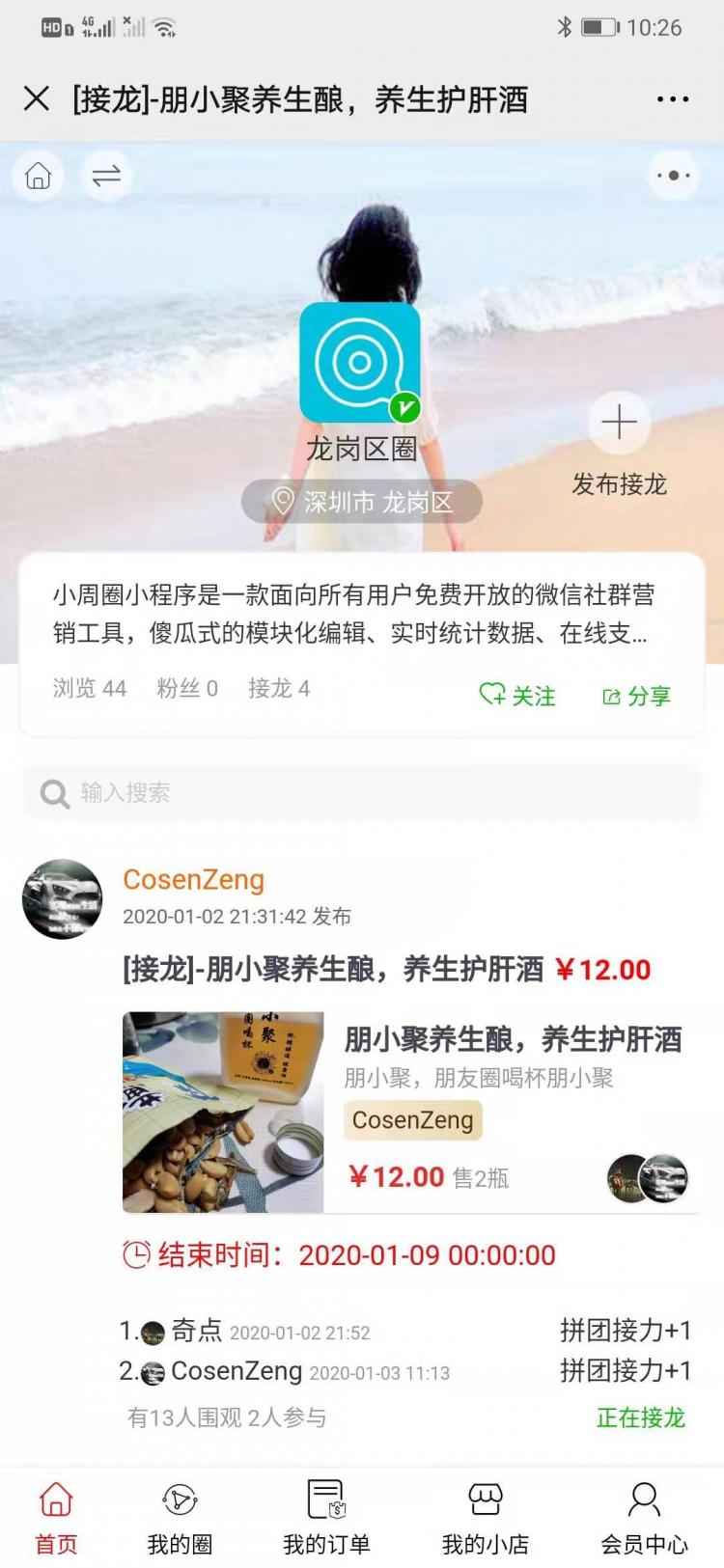Join via 正在接龙
724x1568 pixels.
pos(640,1417)
